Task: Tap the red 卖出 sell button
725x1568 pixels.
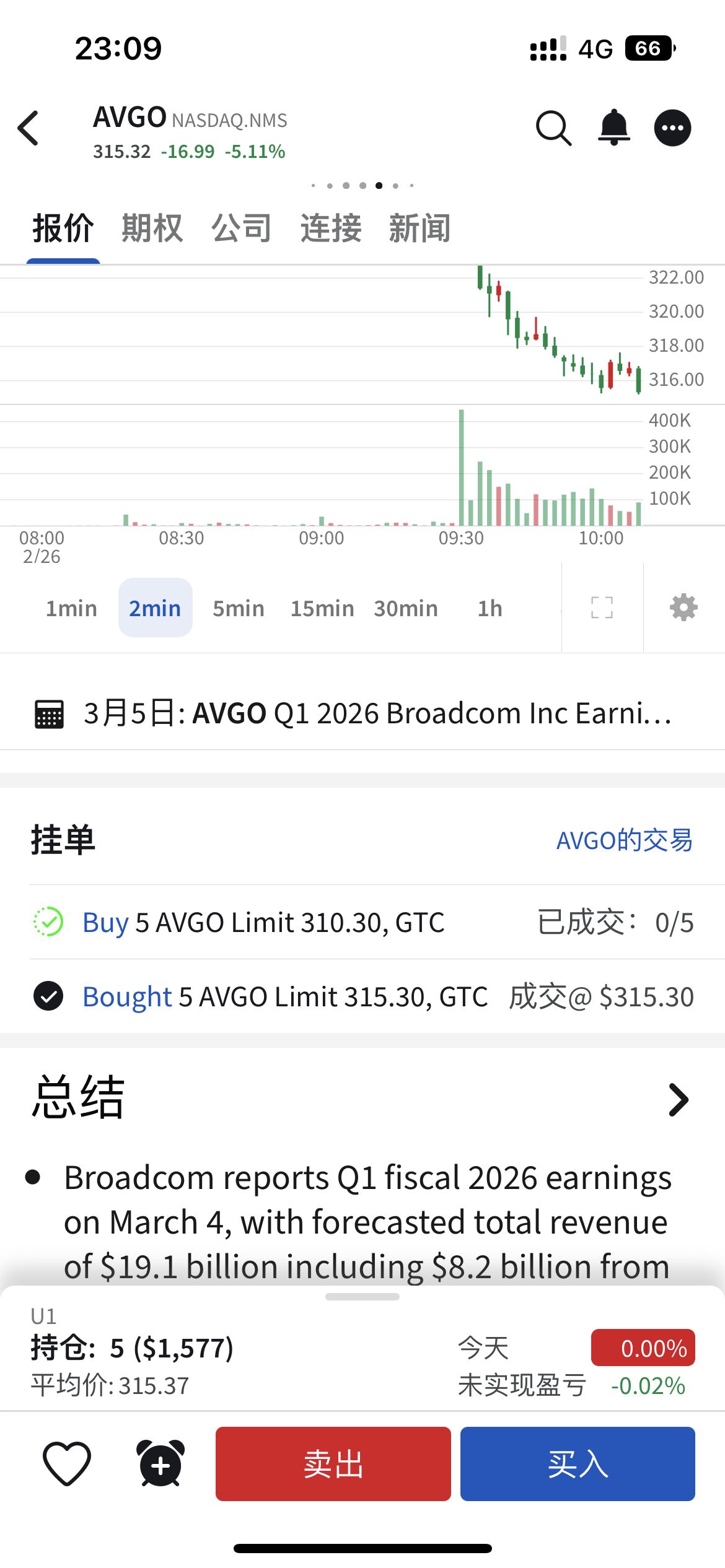Action: pos(333,1464)
